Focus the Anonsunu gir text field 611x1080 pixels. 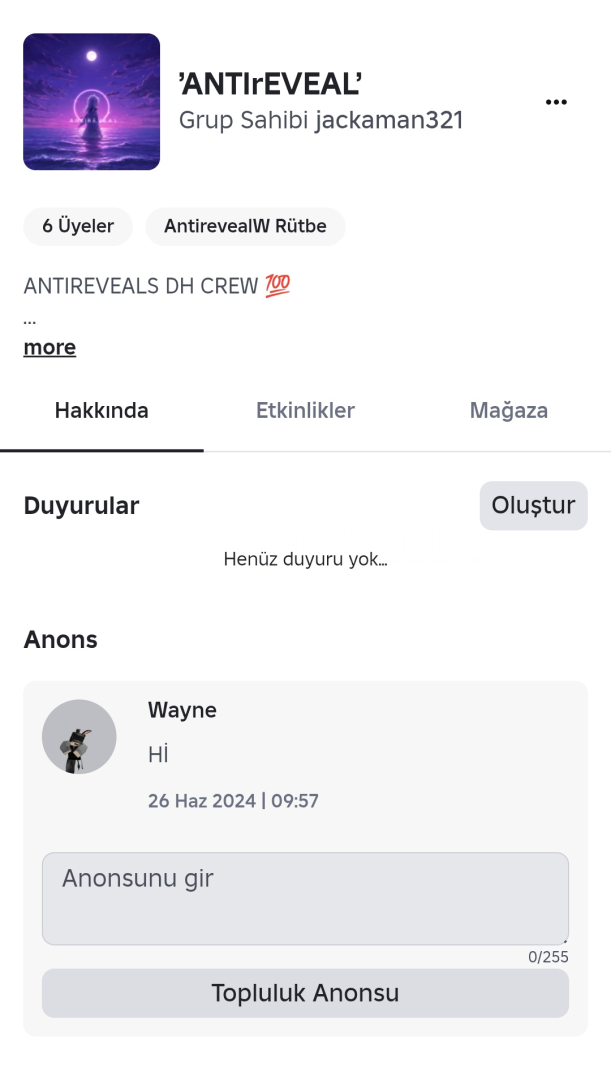tap(305, 897)
